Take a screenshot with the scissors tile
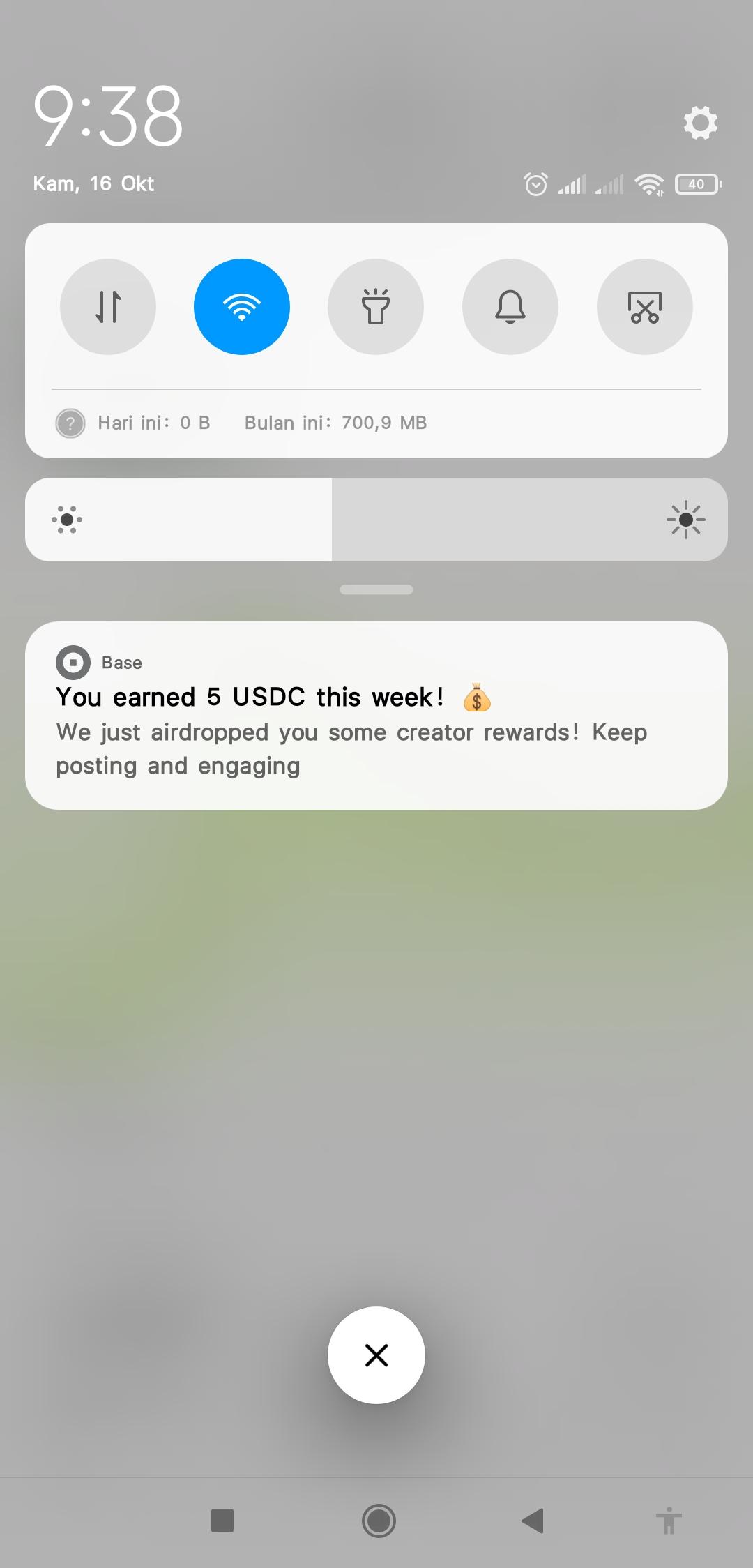 click(645, 307)
